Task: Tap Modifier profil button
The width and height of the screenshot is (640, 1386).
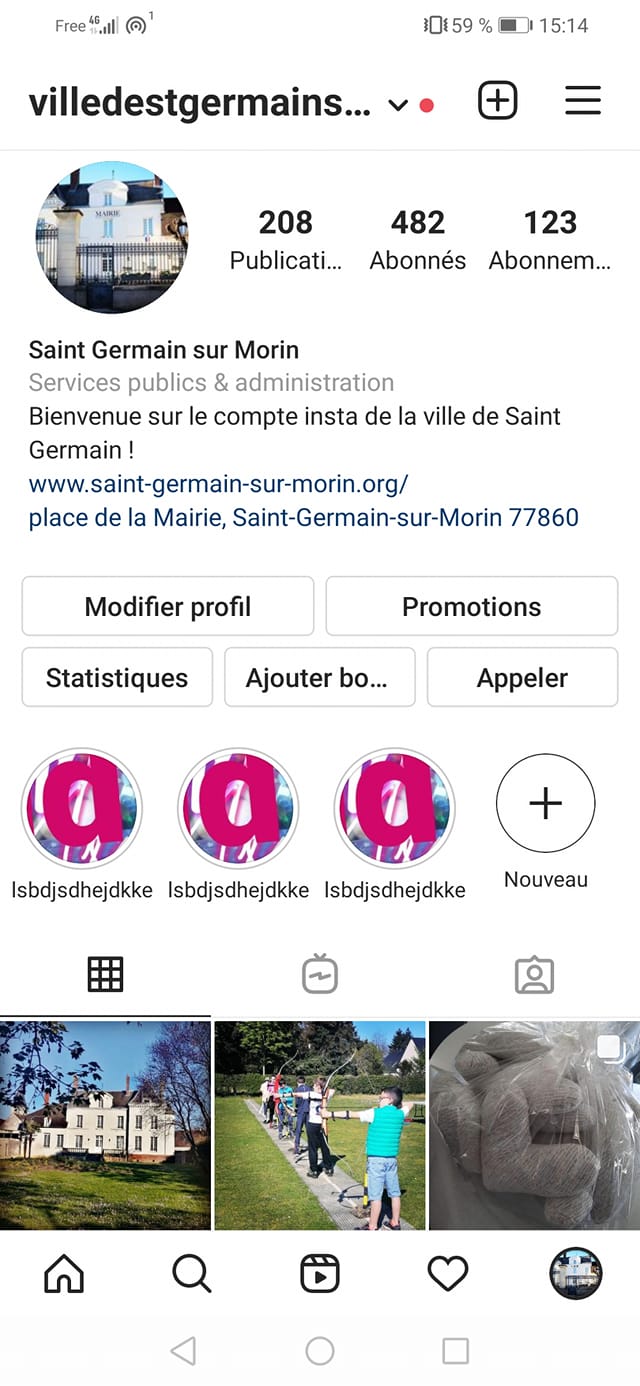Action: [x=168, y=606]
